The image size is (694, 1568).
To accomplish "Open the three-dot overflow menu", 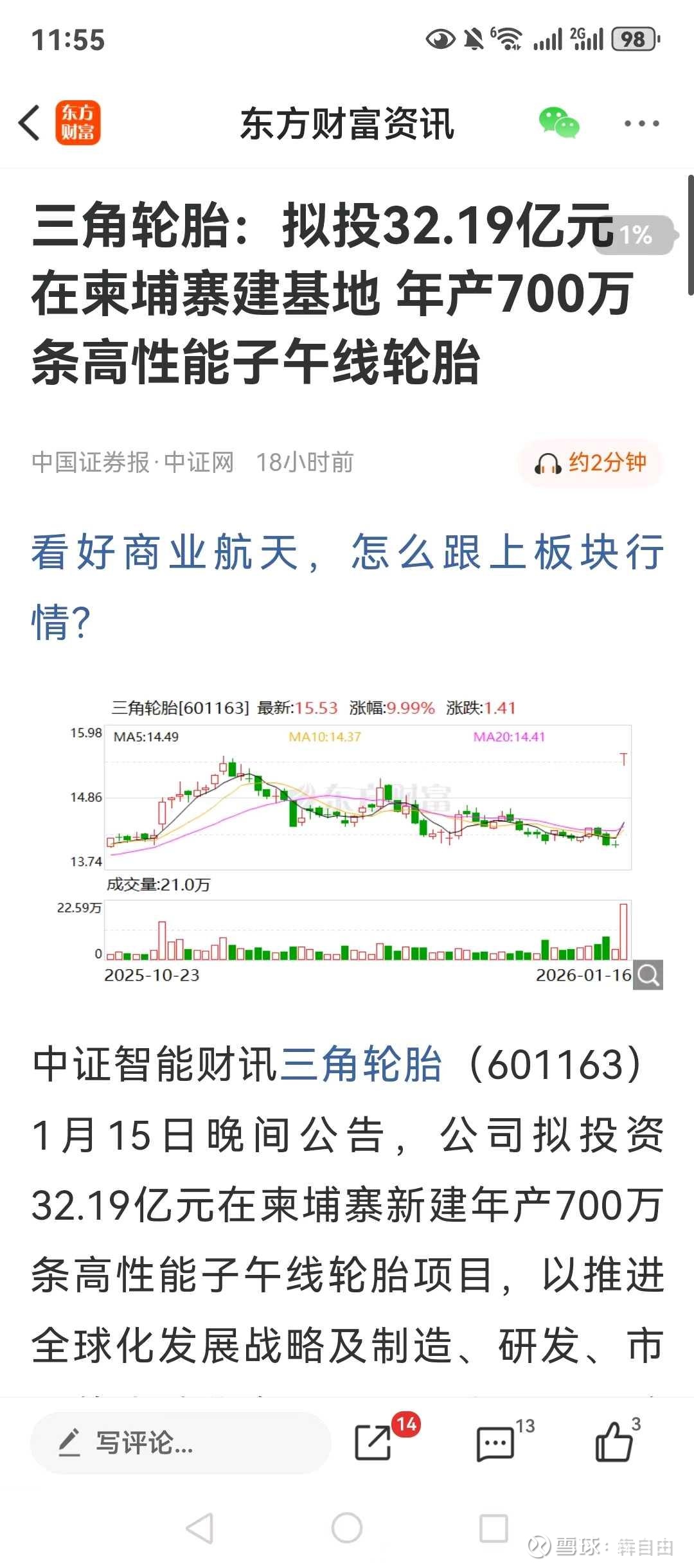I will (x=641, y=123).
